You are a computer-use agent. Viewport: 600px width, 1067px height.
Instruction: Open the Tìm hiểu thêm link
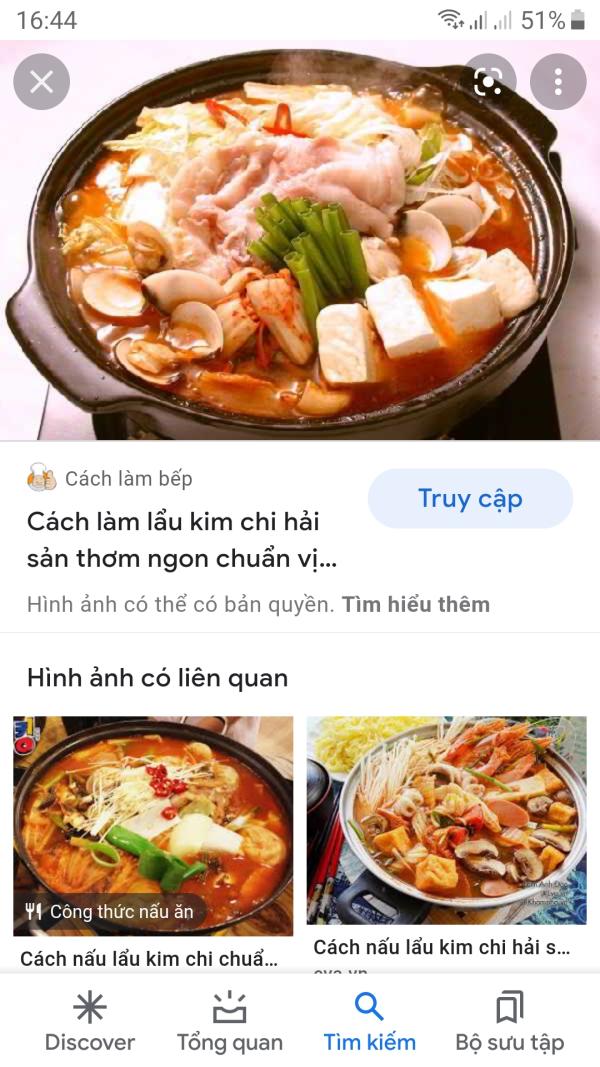[416, 604]
